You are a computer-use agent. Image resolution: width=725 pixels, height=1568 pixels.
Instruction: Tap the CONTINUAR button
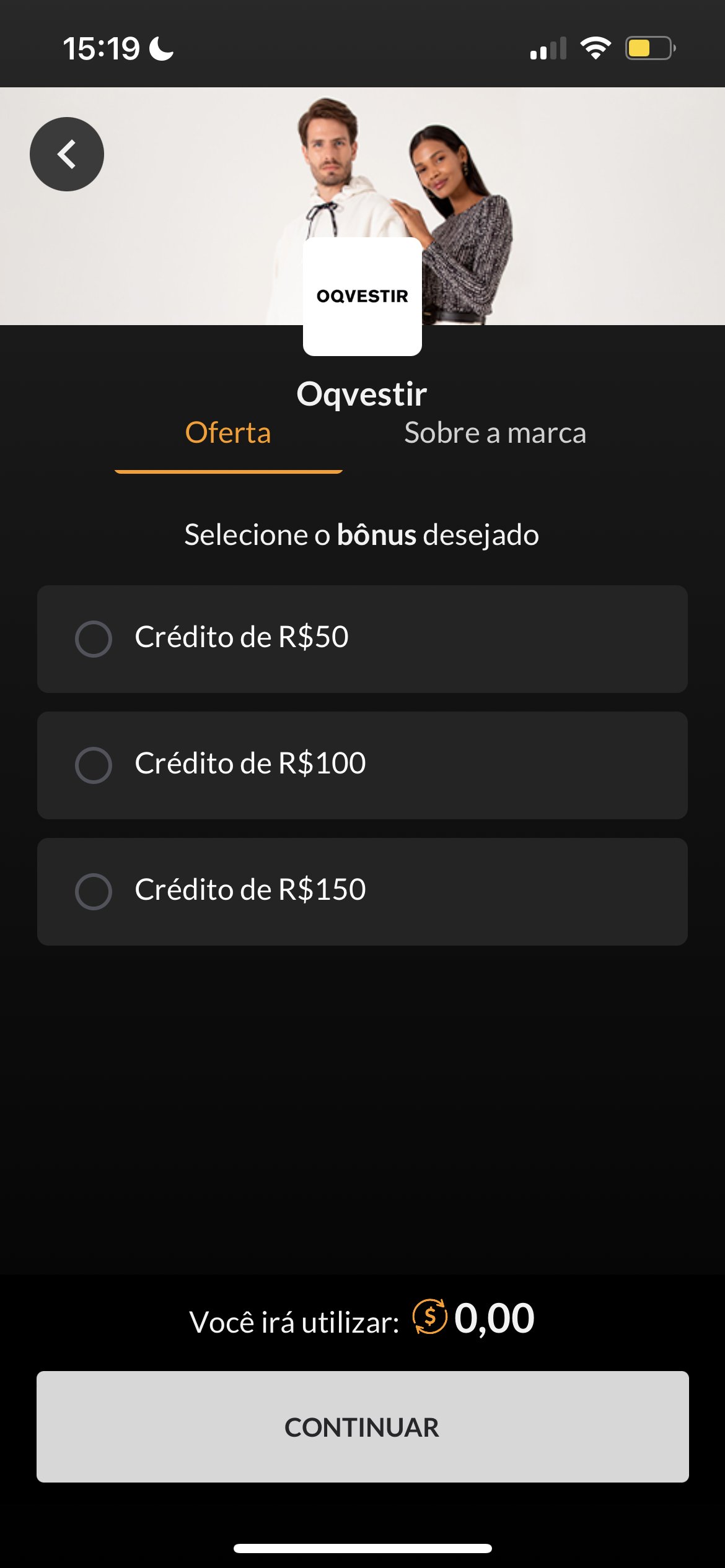click(x=362, y=1427)
